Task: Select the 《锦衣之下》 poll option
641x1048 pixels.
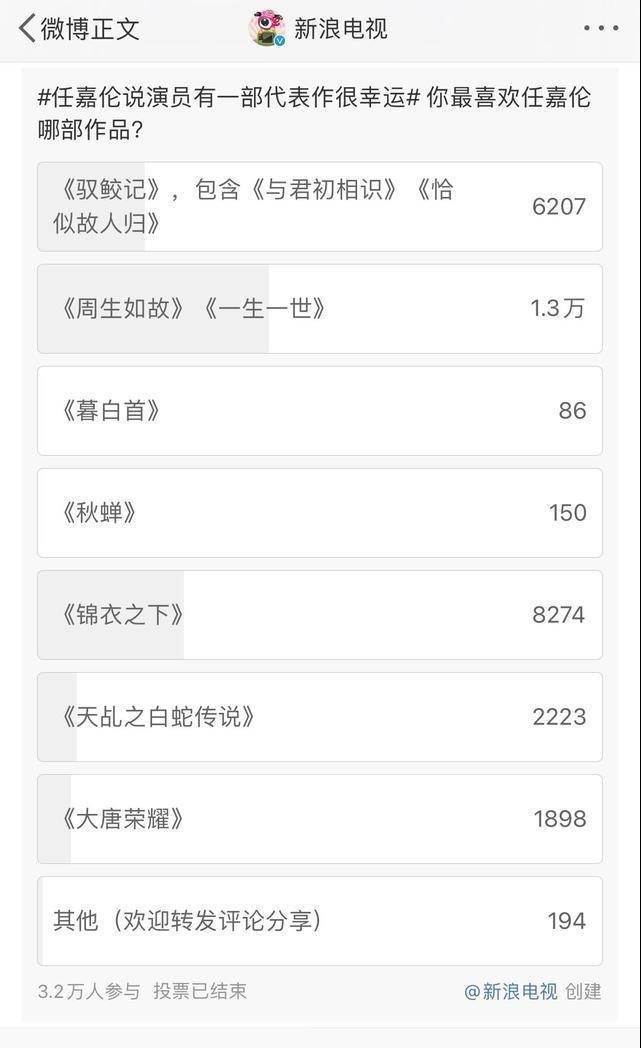Action: tap(319, 615)
